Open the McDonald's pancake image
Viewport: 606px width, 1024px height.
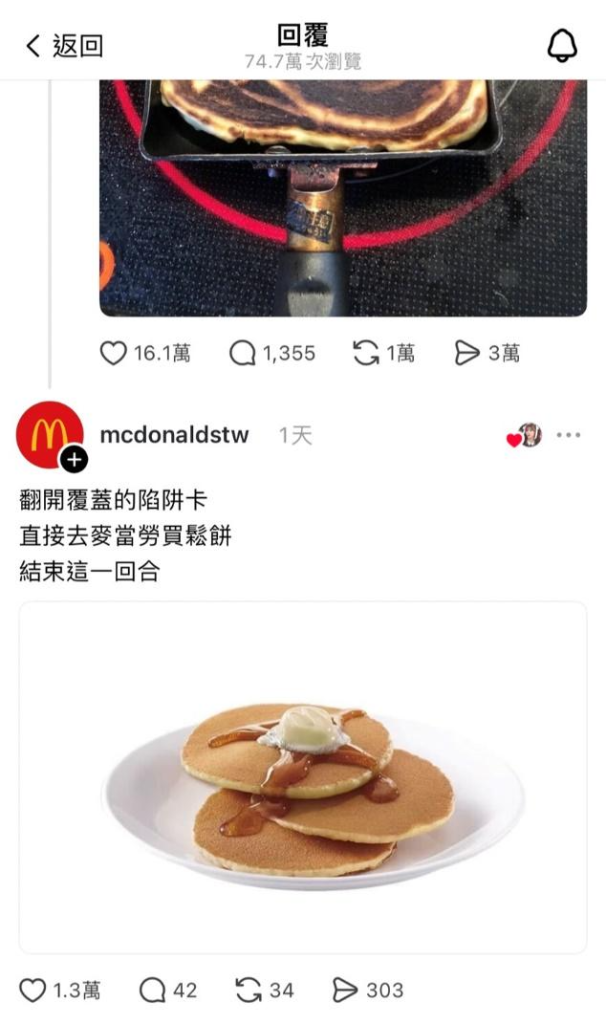303,777
